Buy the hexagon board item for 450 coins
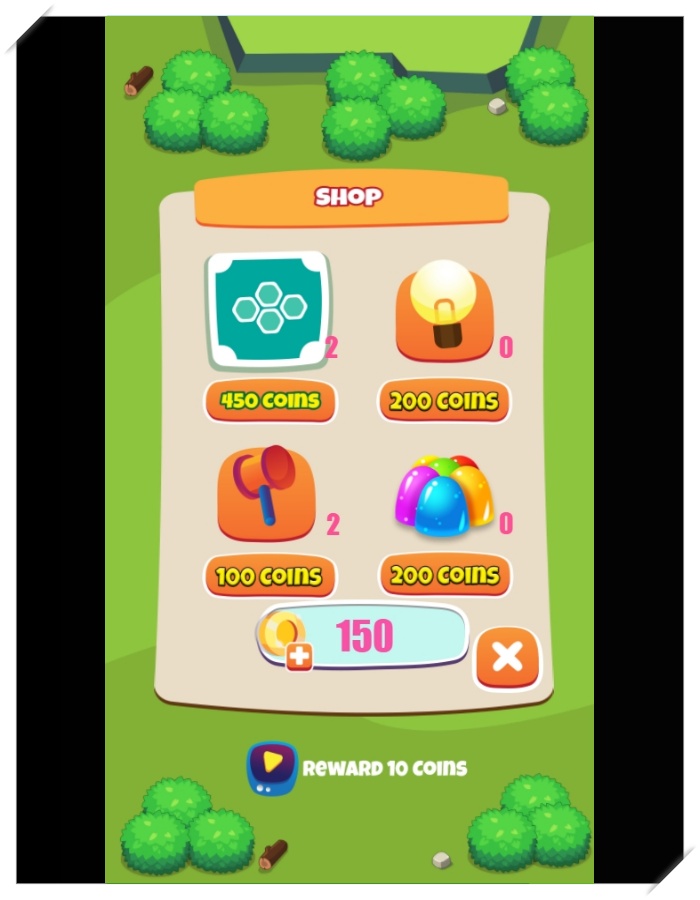Viewport: 700px width, 900px height. (x=270, y=401)
